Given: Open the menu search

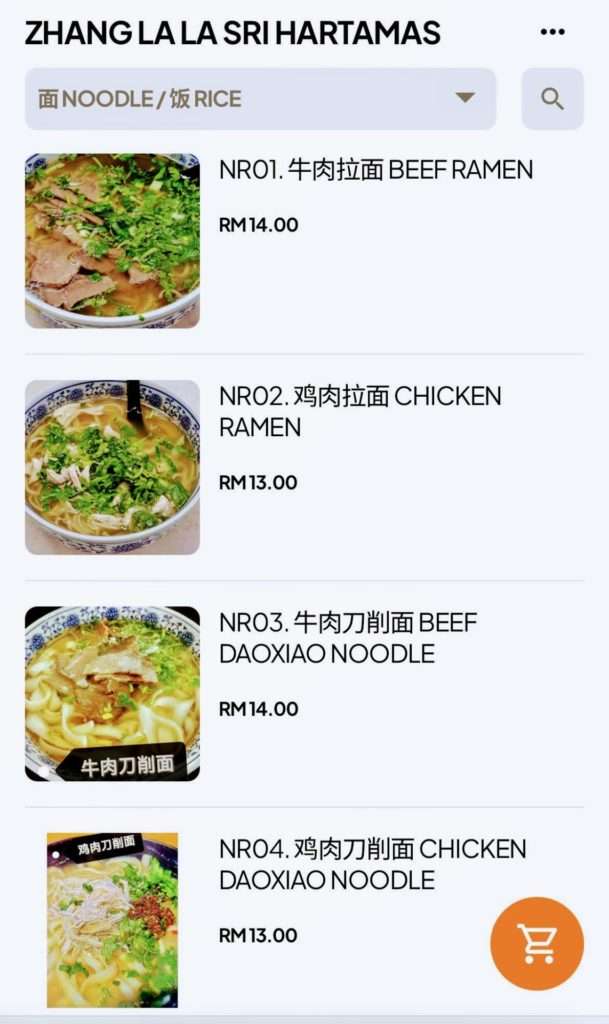Looking at the screenshot, I should pos(552,99).
